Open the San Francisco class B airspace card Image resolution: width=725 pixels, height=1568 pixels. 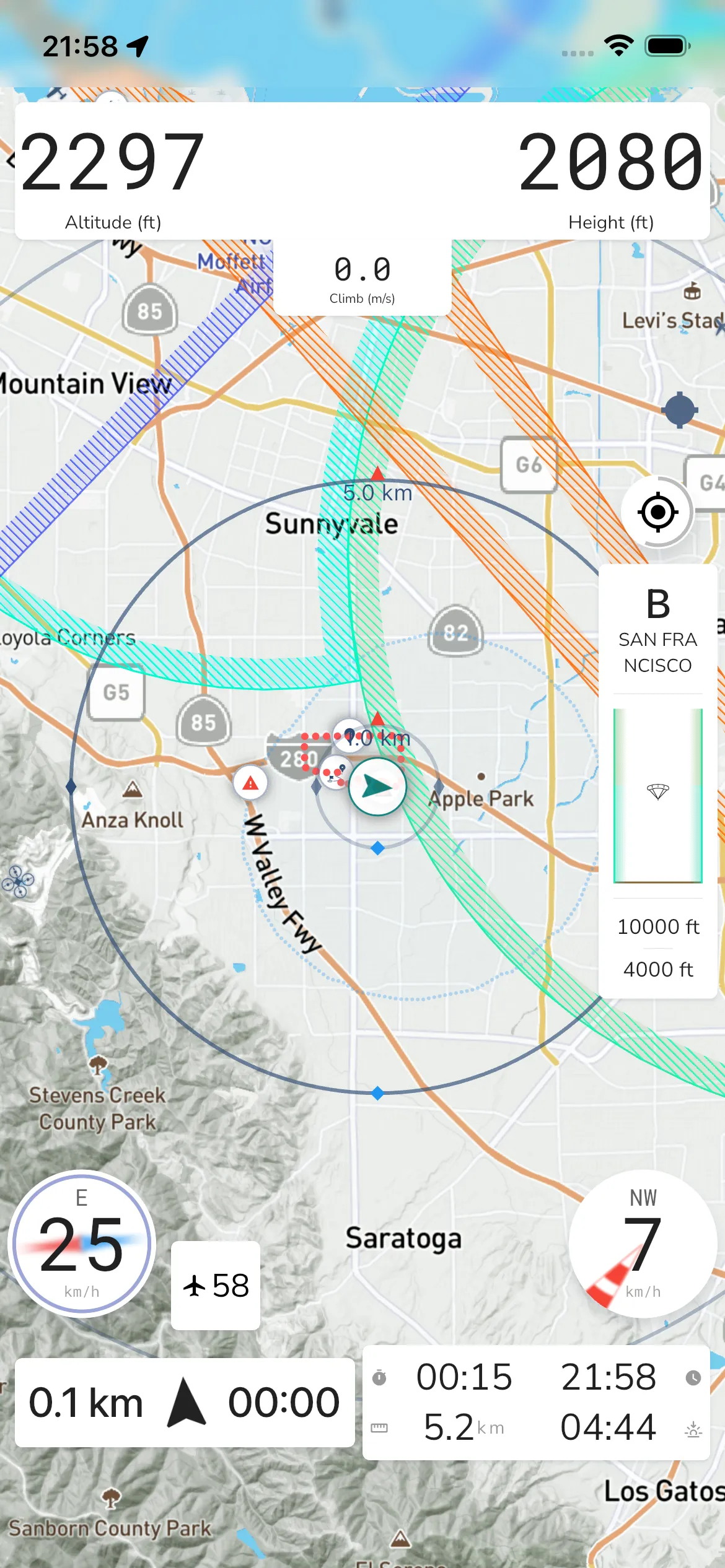click(657, 780)
